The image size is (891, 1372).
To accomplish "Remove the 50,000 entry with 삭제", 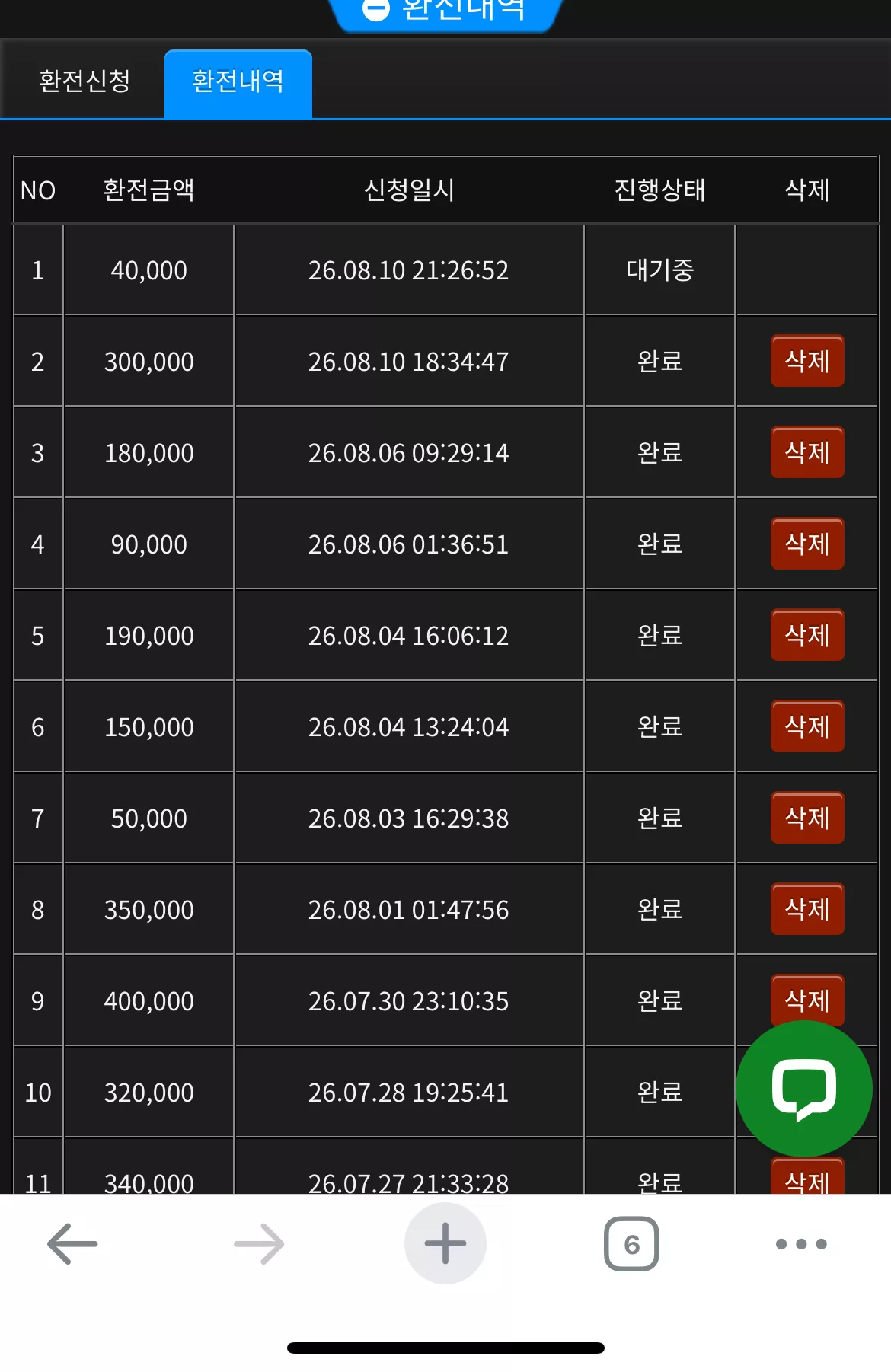I will coord(807,818).
